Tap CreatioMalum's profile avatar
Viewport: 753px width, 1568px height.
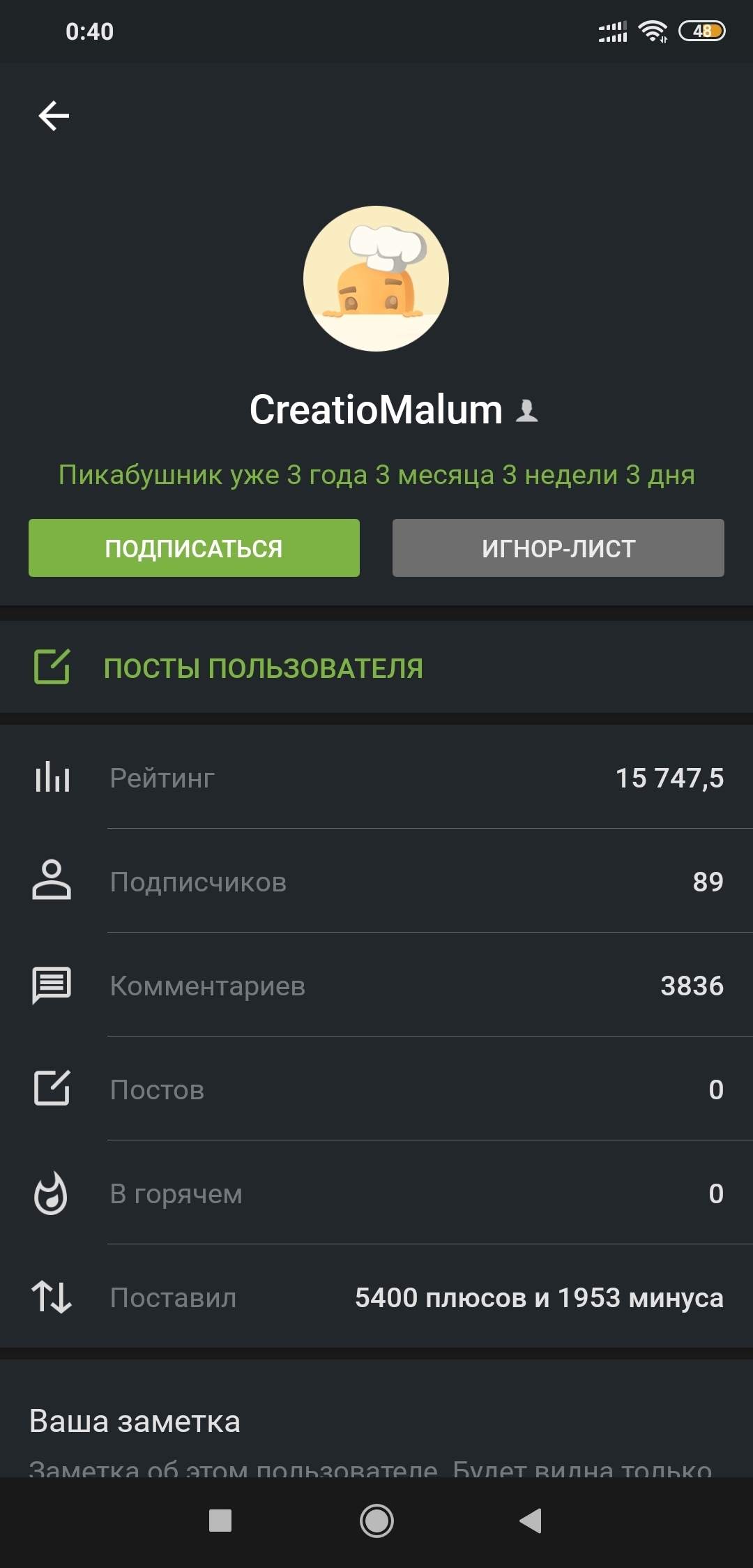coord(376,278)
